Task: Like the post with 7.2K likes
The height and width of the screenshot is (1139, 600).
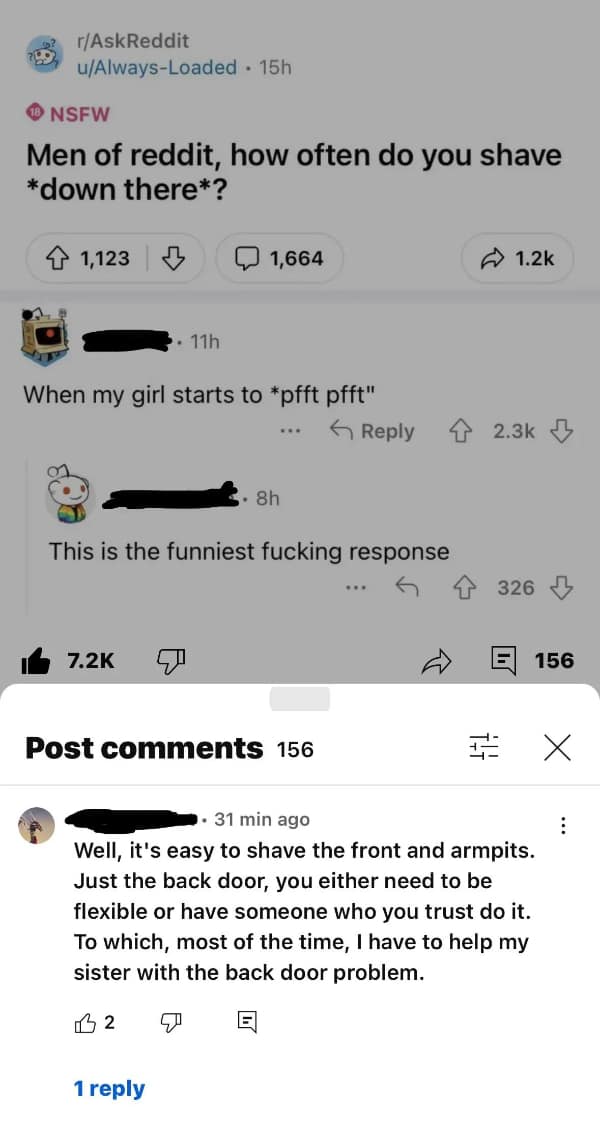Action: click(x=38, y=660)
